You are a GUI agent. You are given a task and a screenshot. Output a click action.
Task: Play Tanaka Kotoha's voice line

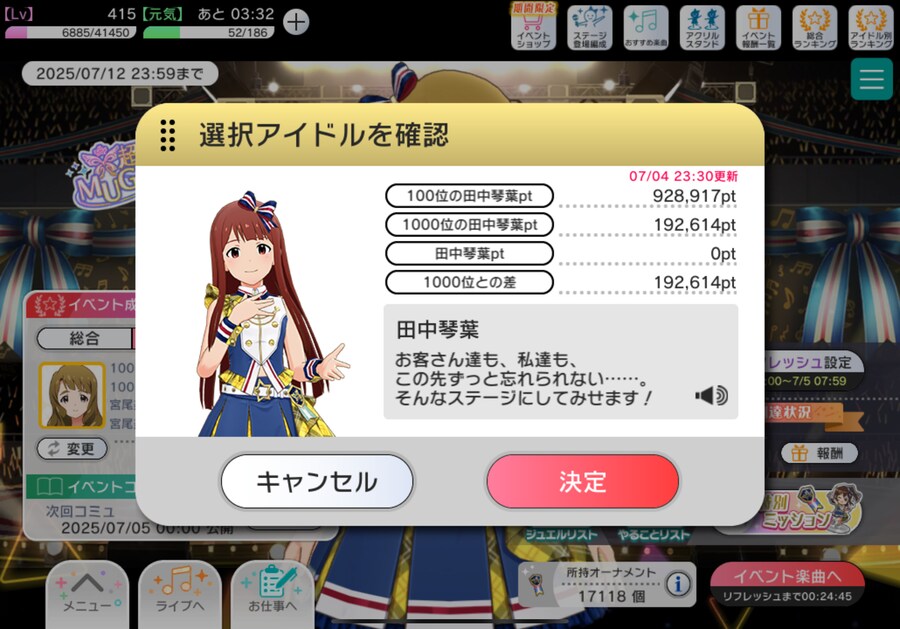[712, 396]
